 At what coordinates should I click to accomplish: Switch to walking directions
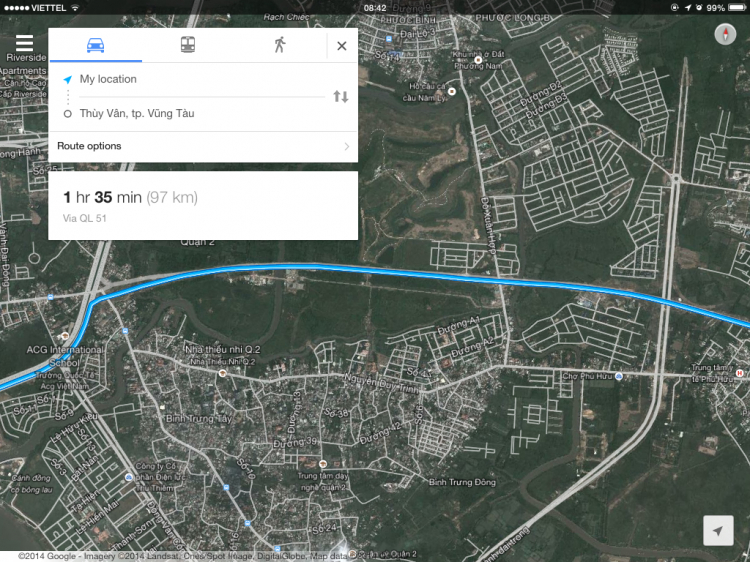[x=279, y=45]
